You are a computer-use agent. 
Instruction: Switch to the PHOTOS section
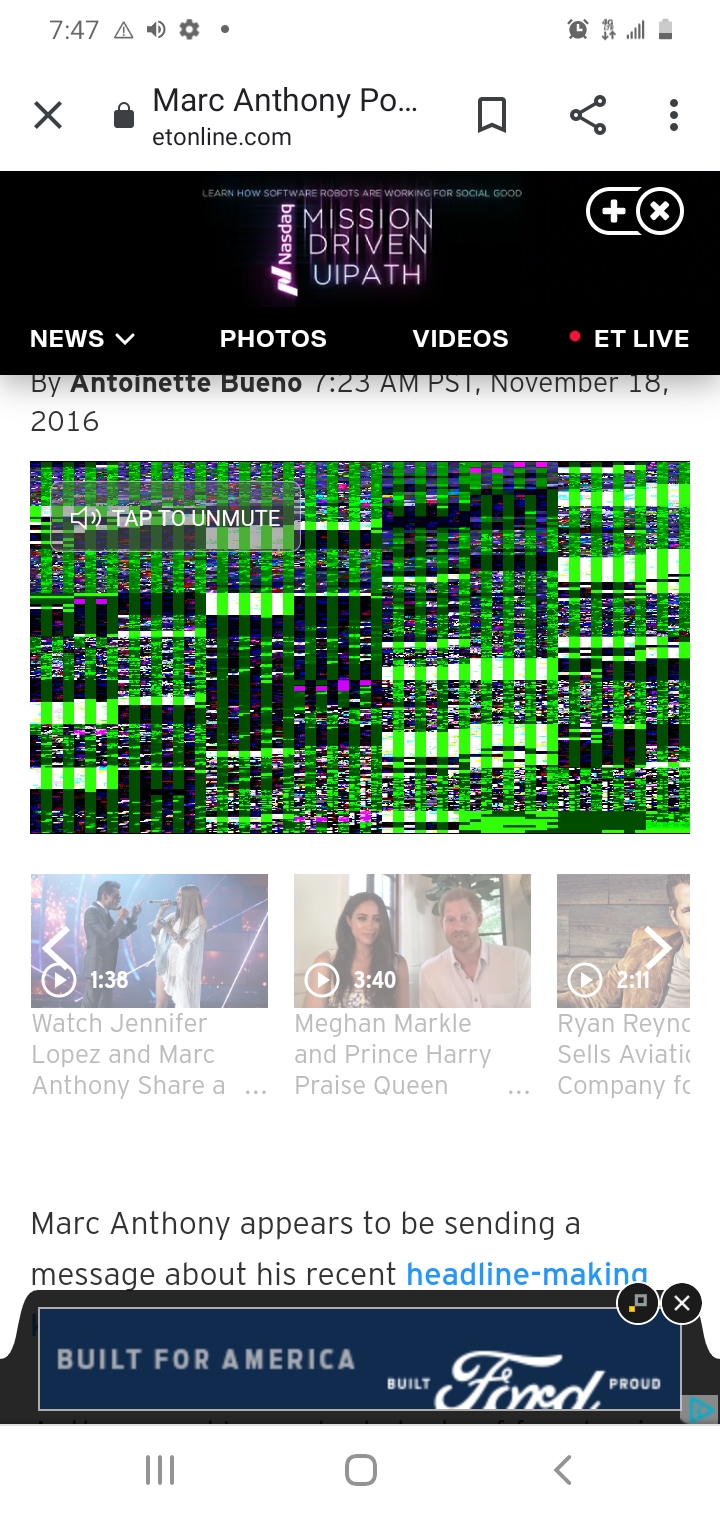click(273, 339)
